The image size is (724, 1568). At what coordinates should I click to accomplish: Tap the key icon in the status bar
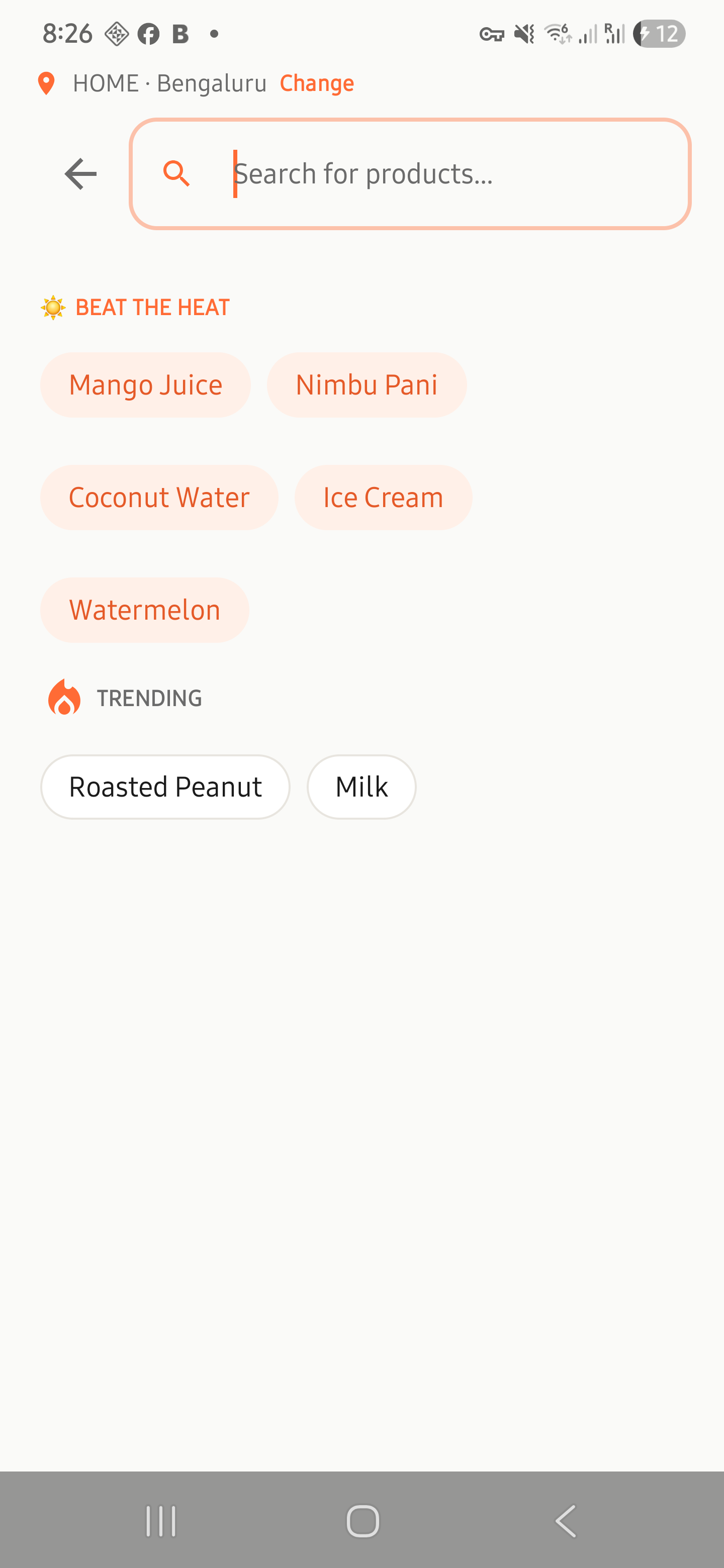492,34
